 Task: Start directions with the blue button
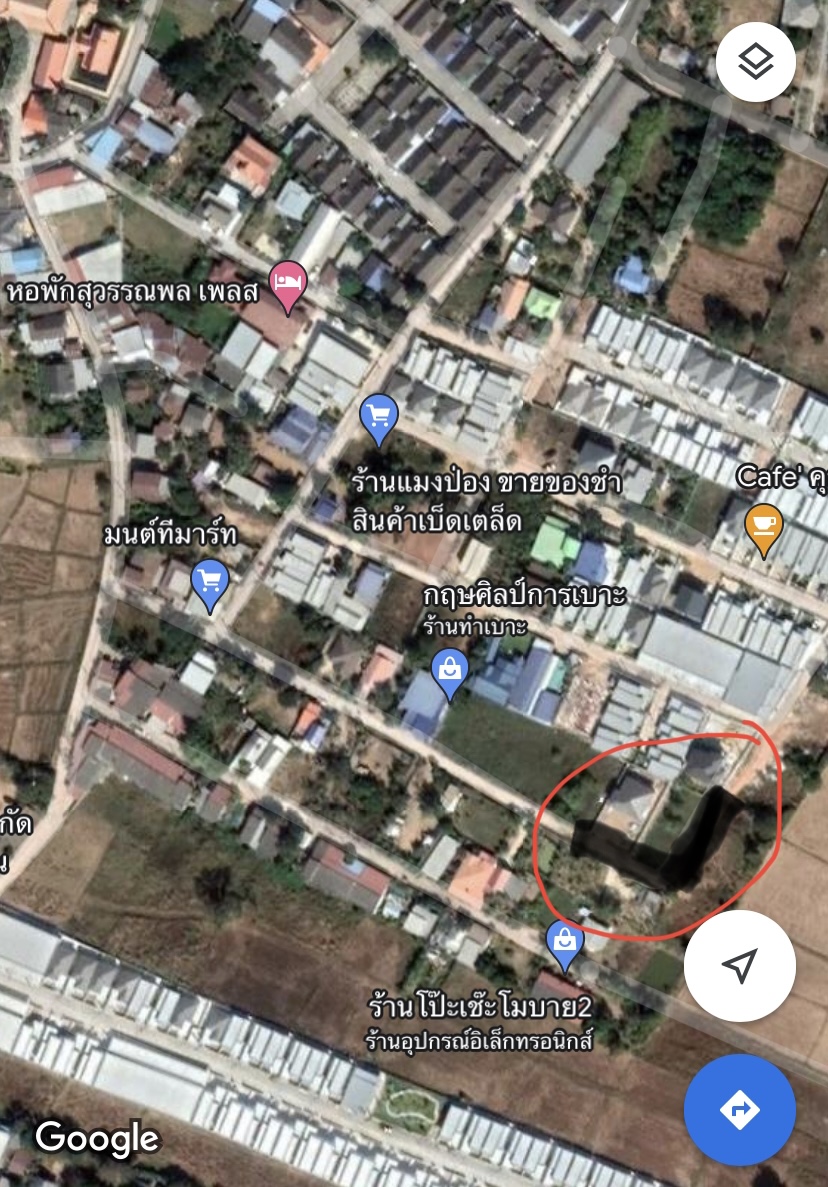point(739,1109)
